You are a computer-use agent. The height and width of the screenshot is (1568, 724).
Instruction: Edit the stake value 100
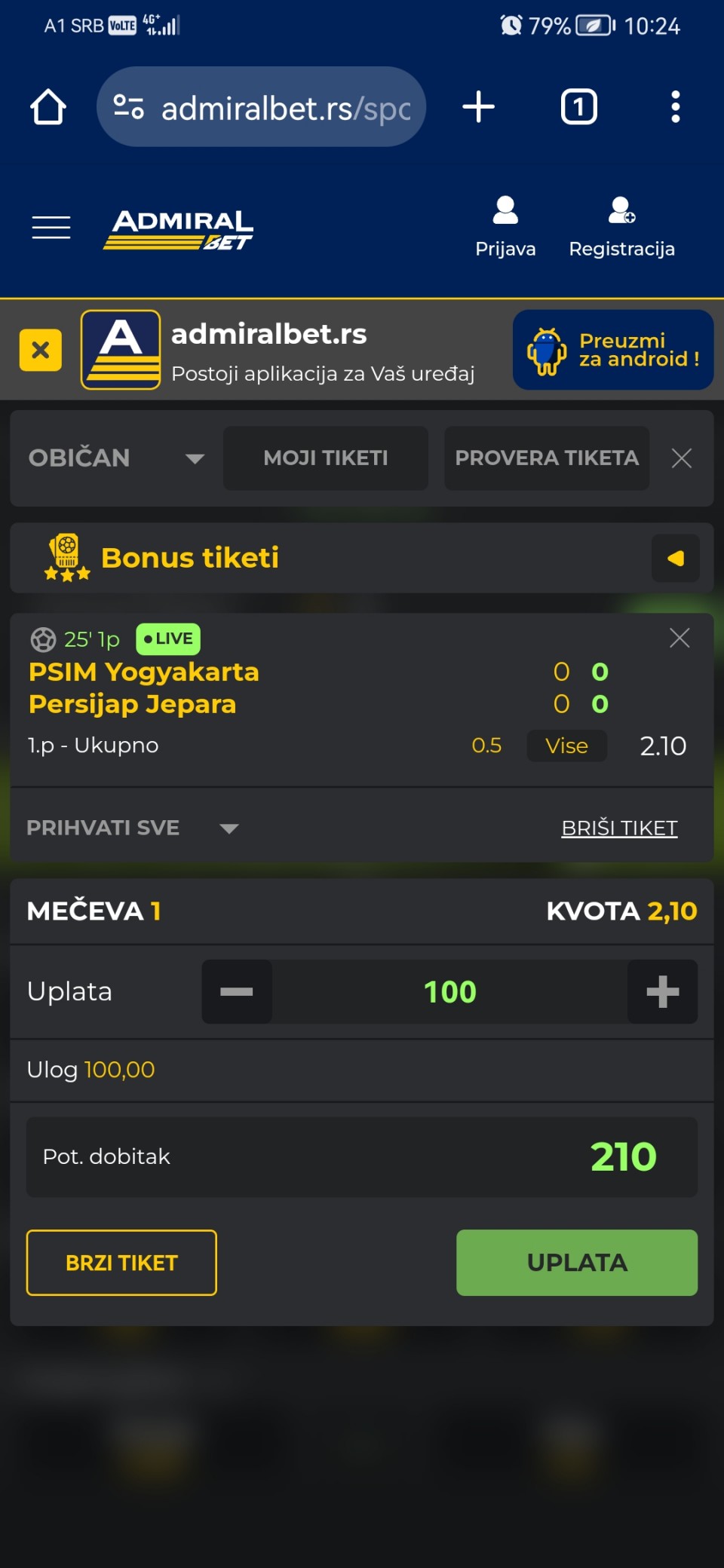pos(449,991)
